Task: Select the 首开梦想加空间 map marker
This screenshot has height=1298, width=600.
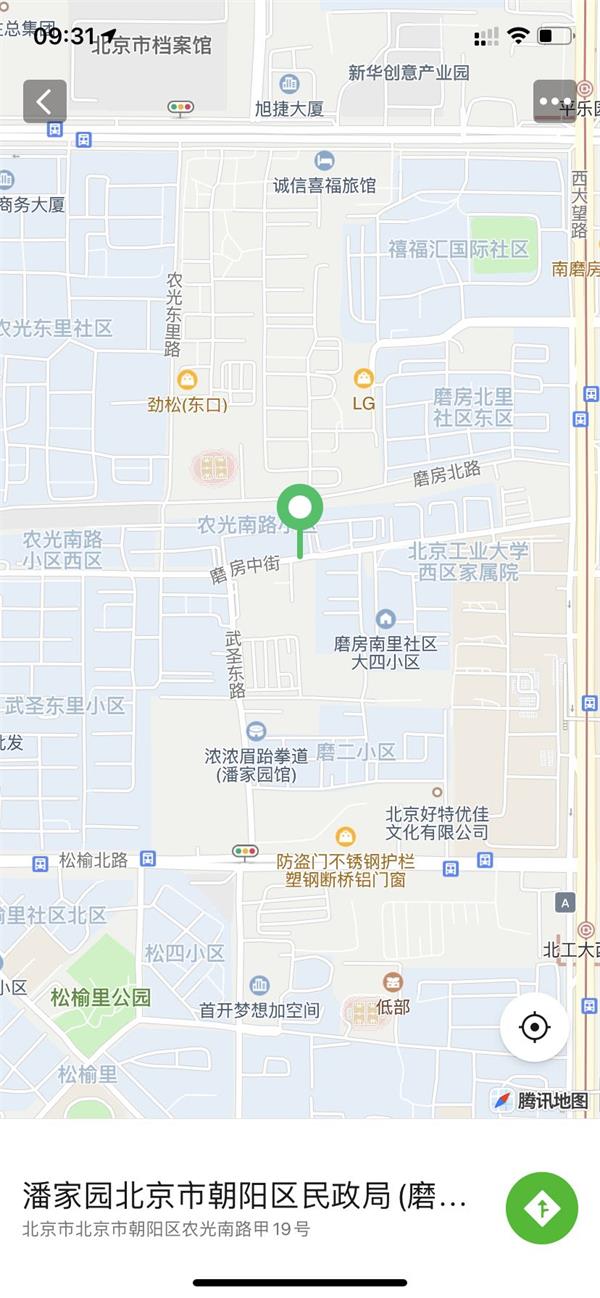Action: (260, 985)
